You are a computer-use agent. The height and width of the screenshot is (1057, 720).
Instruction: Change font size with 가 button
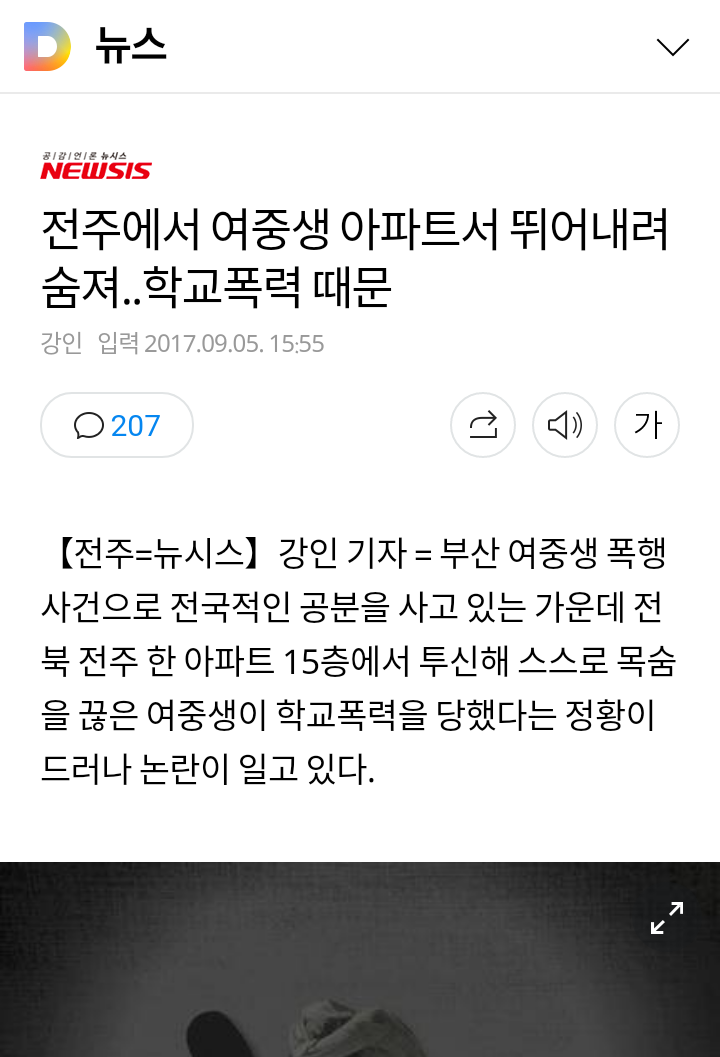click(x=647, y=425)
